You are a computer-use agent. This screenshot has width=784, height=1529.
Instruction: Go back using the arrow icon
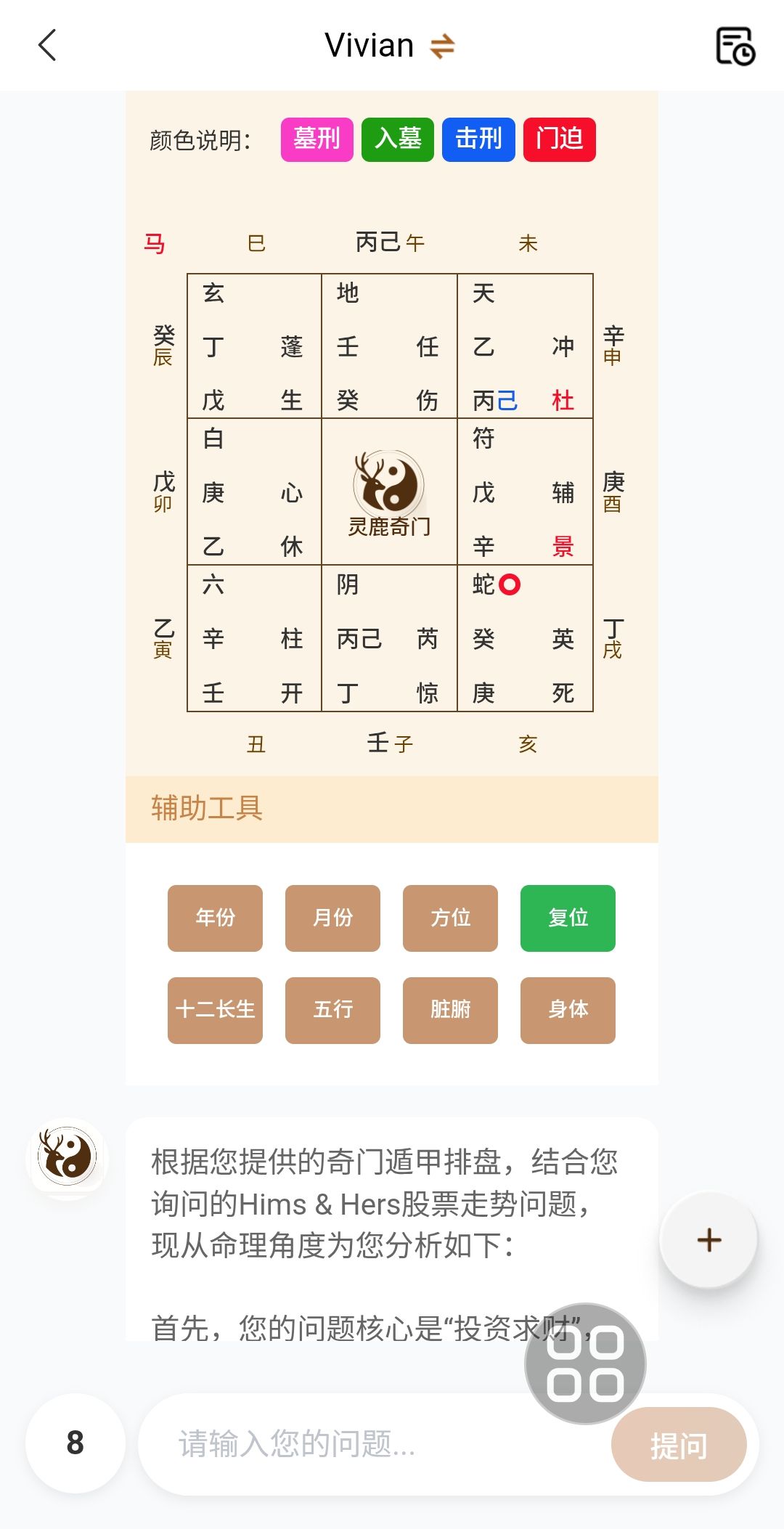[x=47, y=45]
